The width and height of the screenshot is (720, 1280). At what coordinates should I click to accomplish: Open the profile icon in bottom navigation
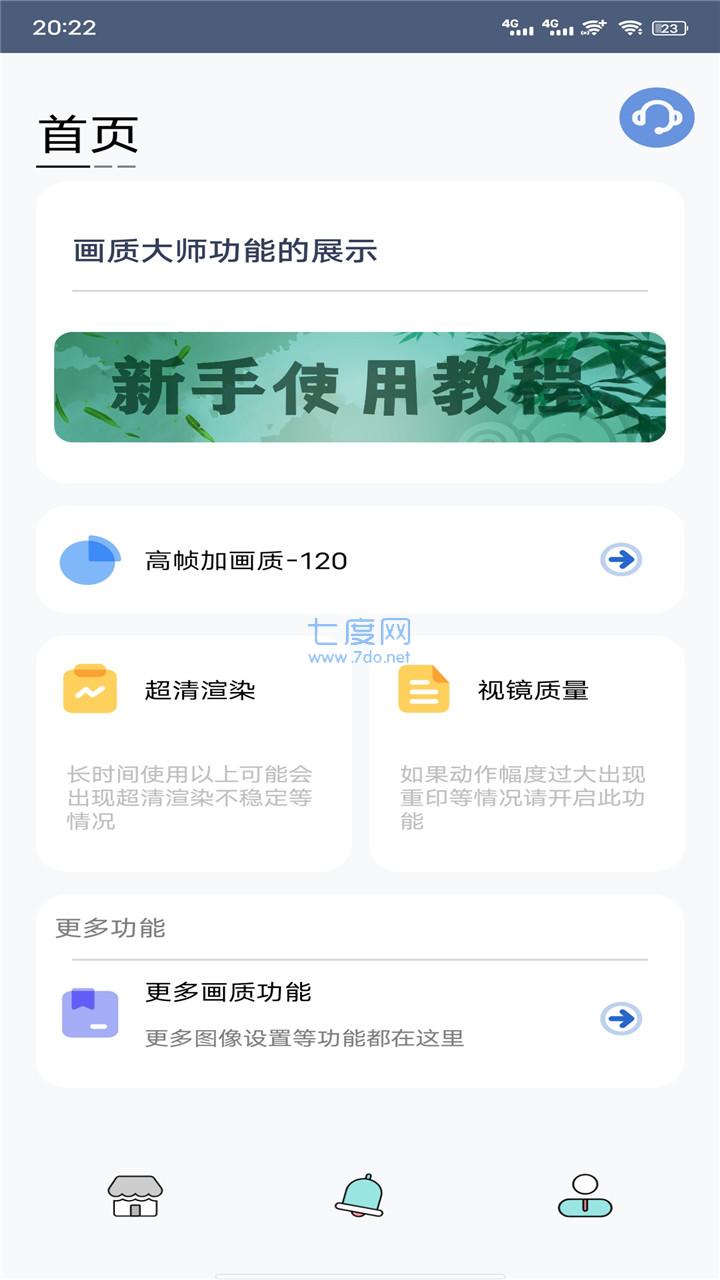coord(584,1197)
